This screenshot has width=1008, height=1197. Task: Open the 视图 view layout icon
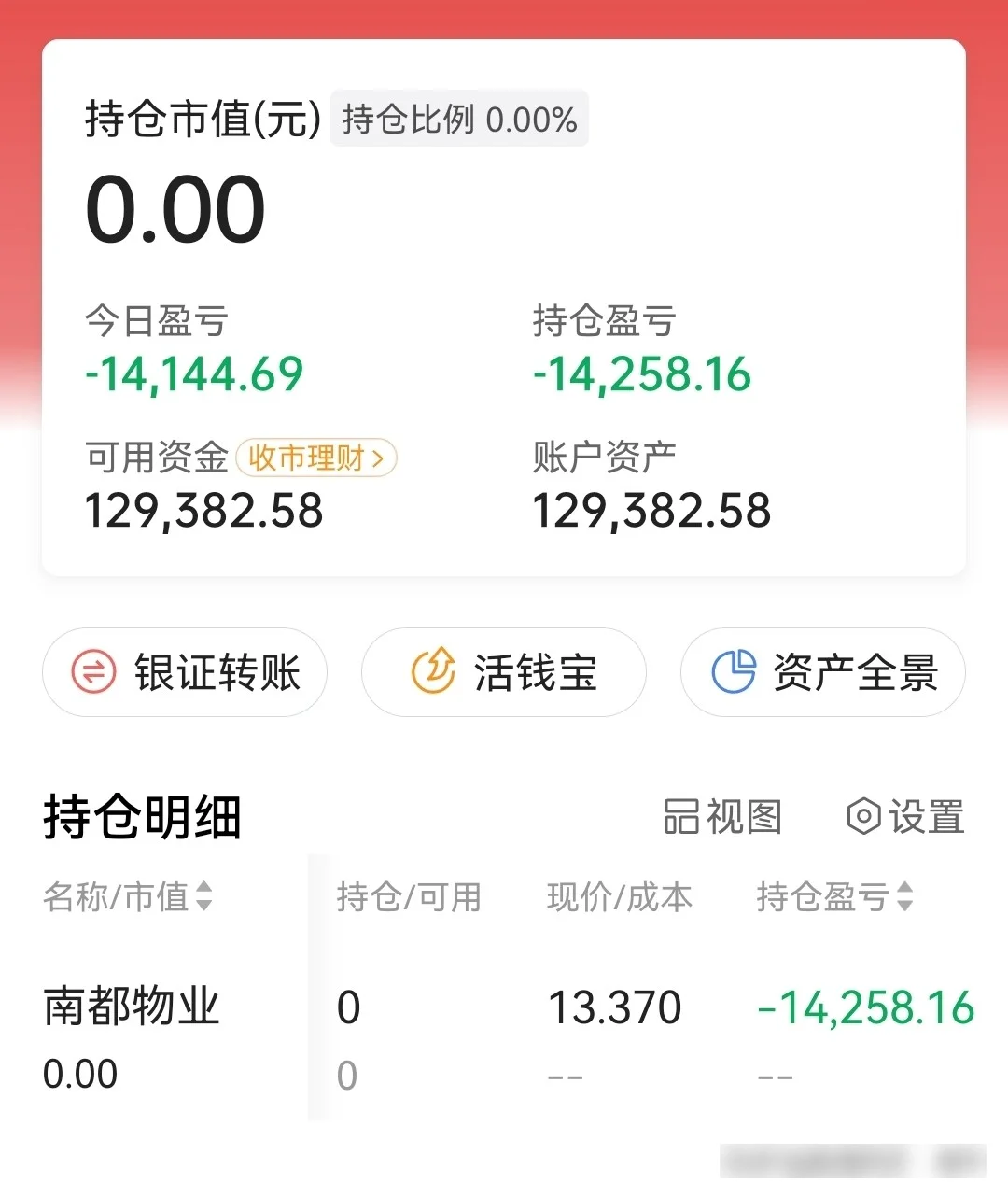[x=679, y=817]
